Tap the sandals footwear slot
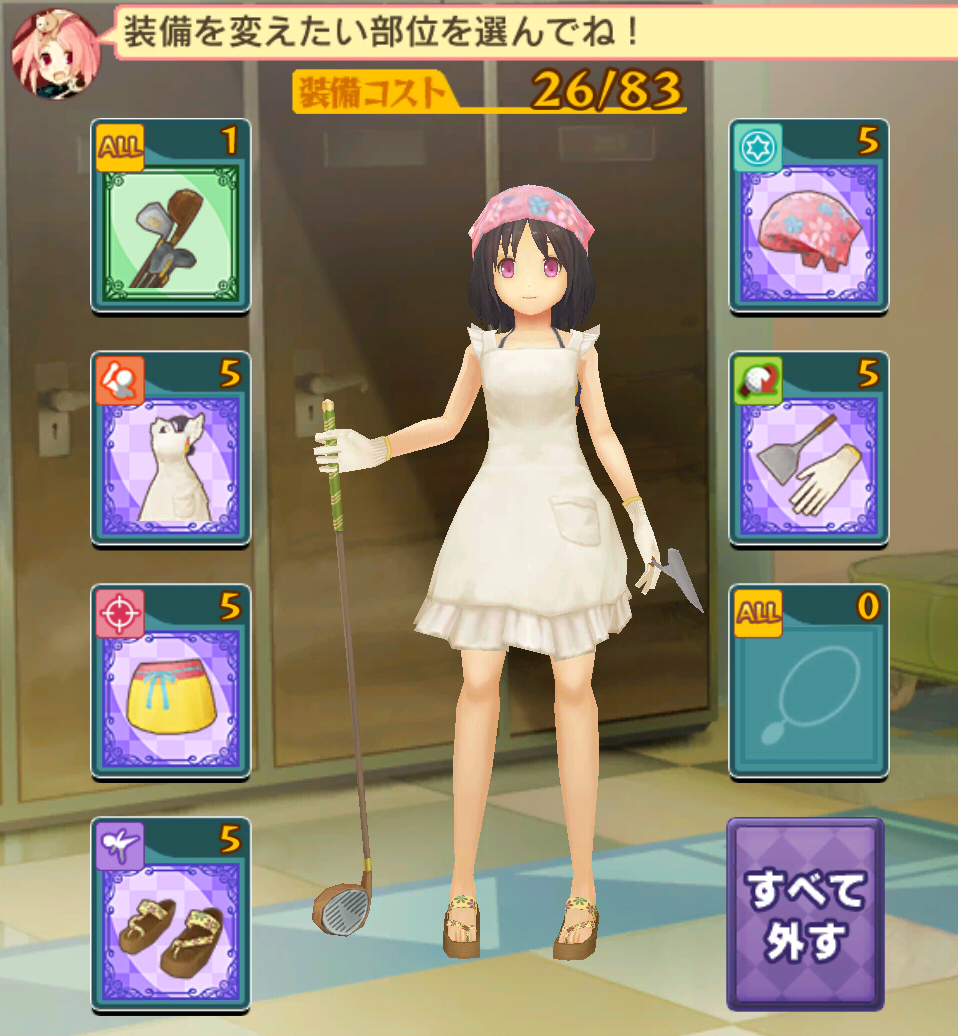Screen dimensions: 958x1036 [x=170, y=914]
